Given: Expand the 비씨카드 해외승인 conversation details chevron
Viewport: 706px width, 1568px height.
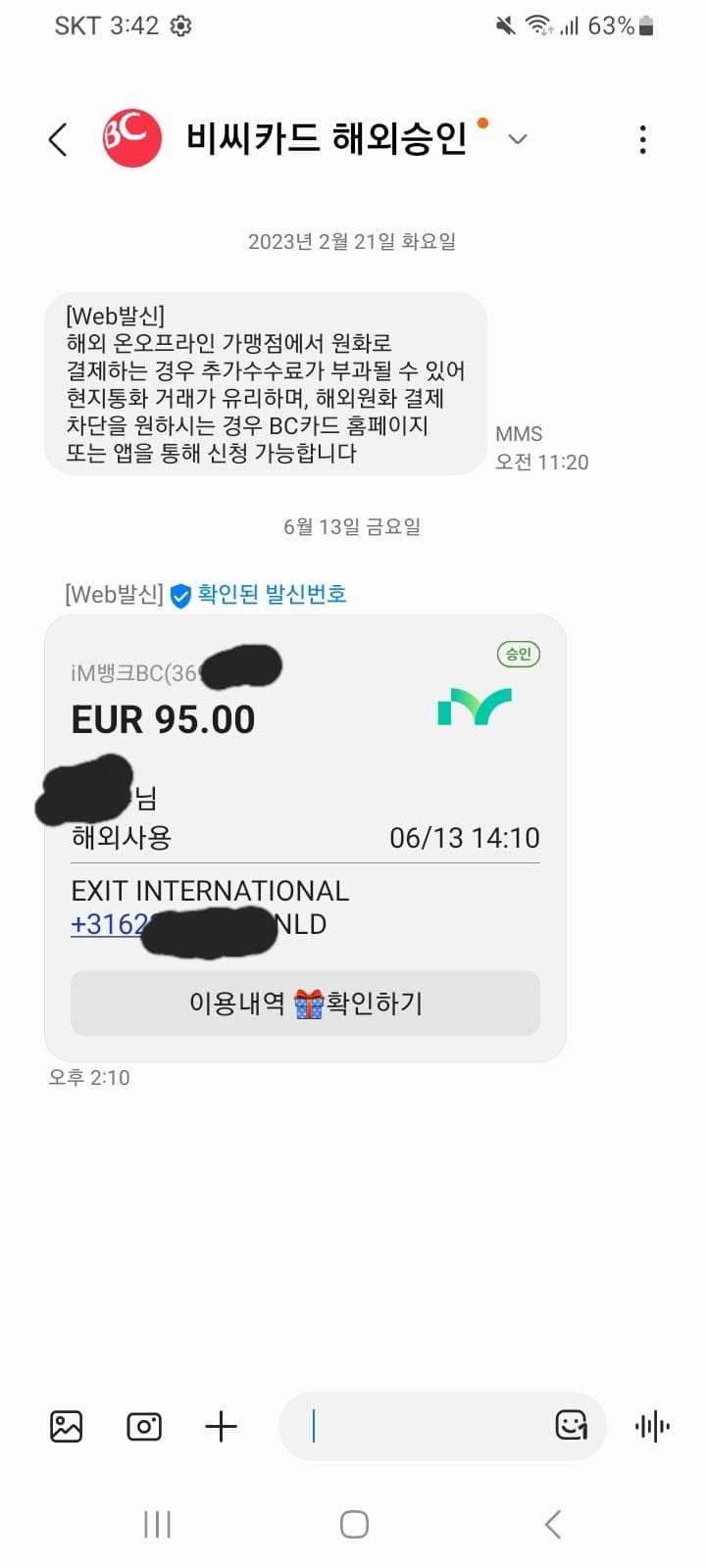Looking at the screenshot, I should point(518,139).
